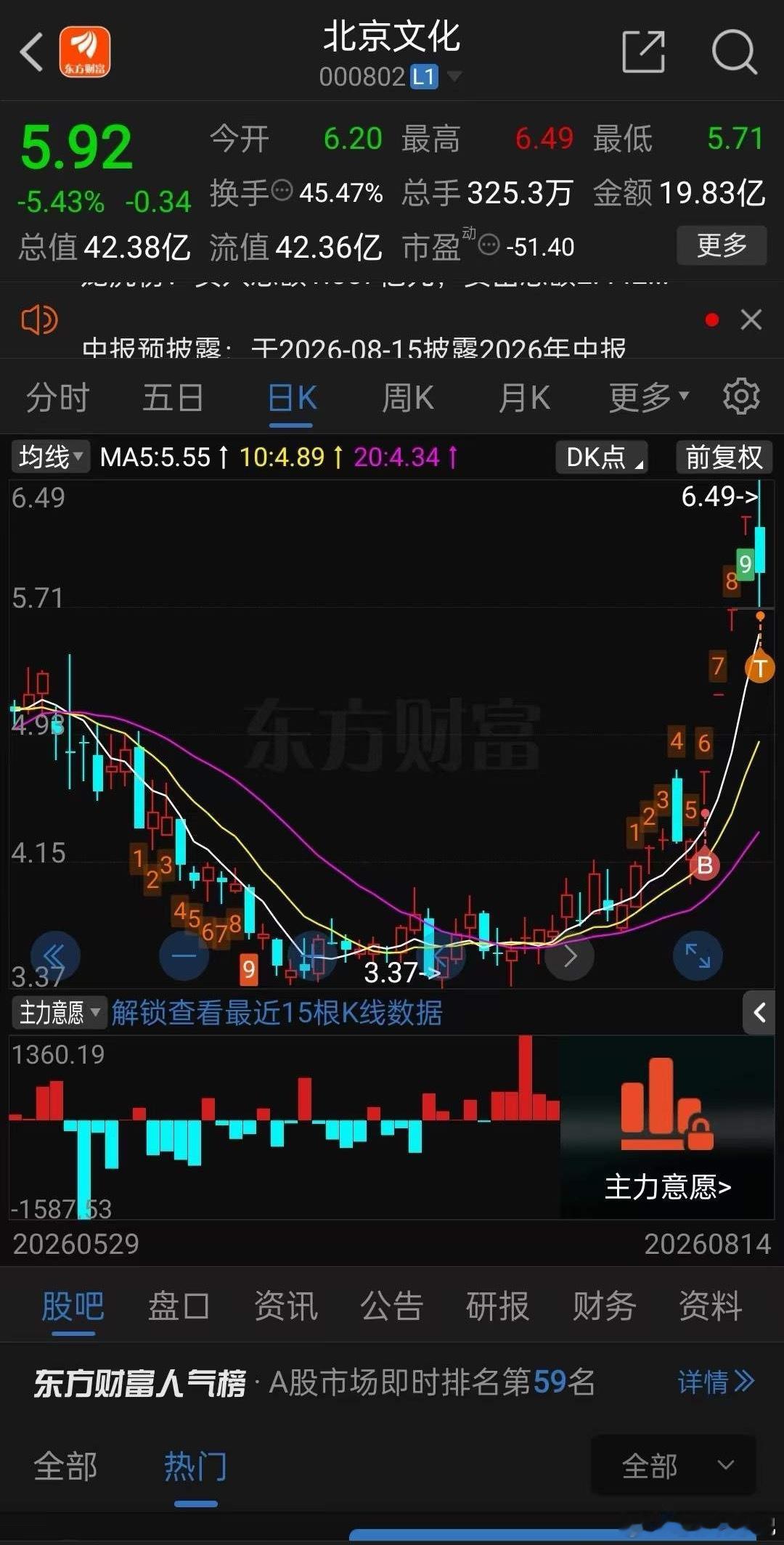Expand the 更多 chart period dropdown
This screenshot has height=1545, width=784.
(648, 397)
